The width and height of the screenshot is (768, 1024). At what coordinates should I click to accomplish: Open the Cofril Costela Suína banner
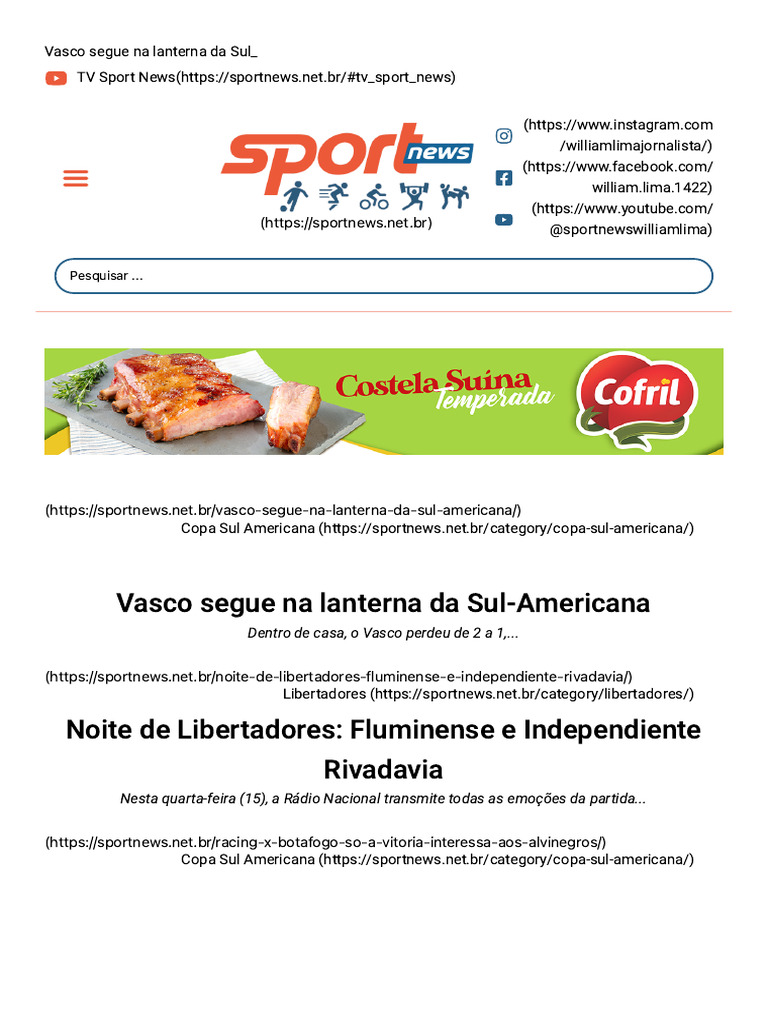(384, 402)
